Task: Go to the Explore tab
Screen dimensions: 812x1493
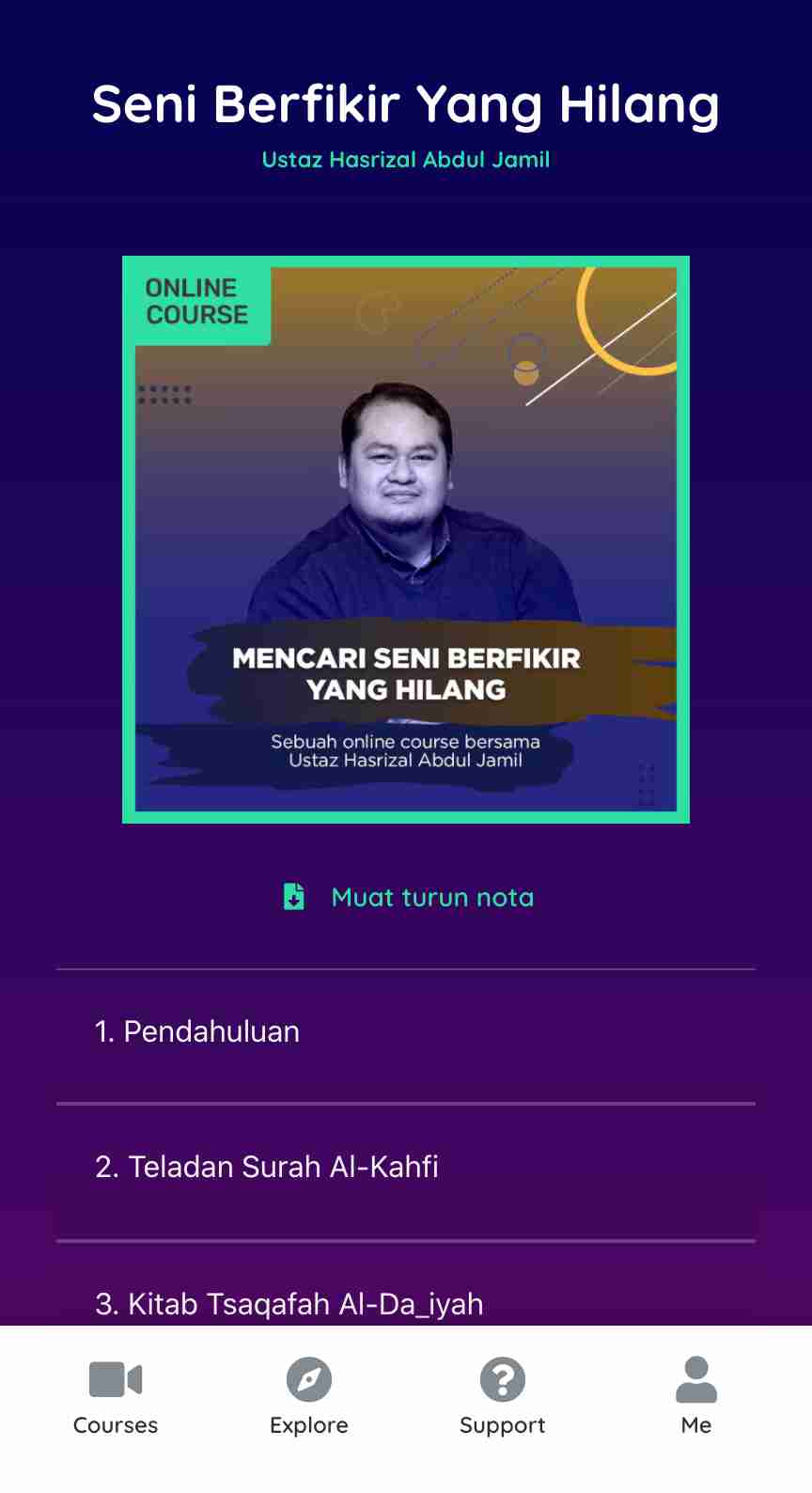Action: [309, 1397]
